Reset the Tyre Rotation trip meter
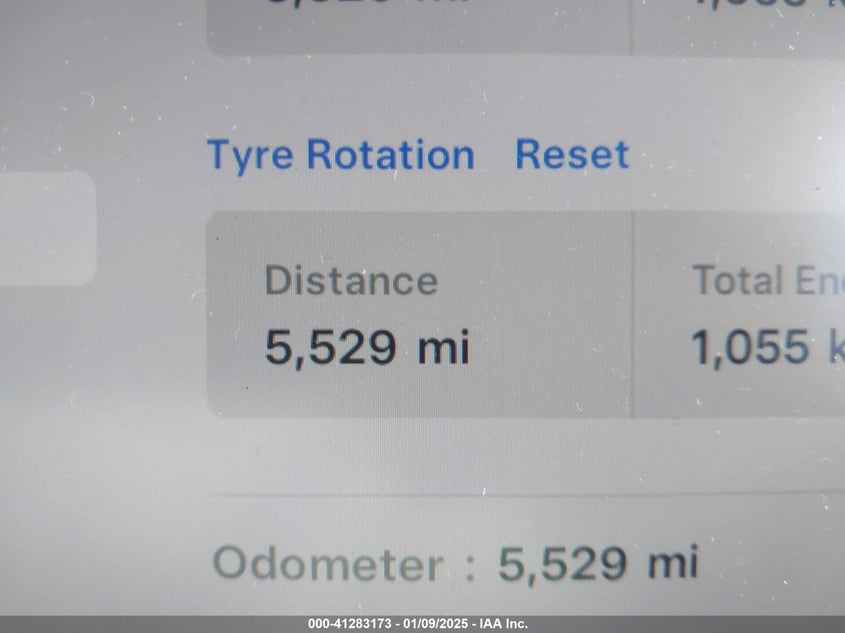The height and width of the screenshot is (633, 845). tap(572, 155)
